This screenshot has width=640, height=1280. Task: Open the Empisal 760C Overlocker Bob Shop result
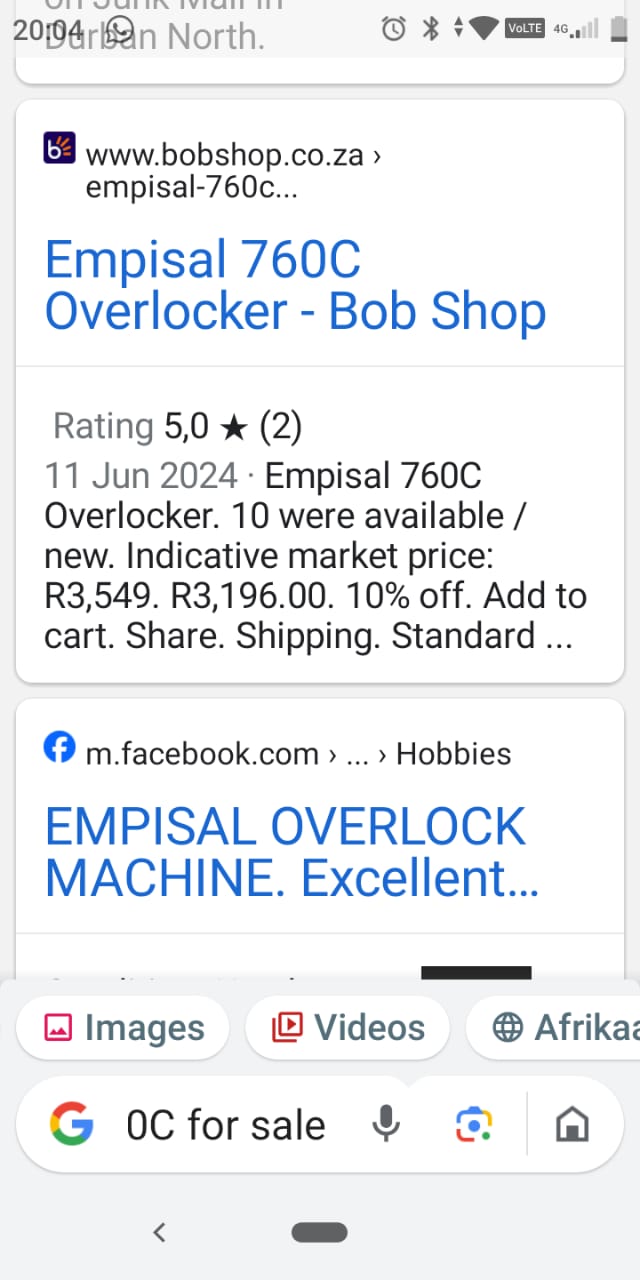click(295, 286)
